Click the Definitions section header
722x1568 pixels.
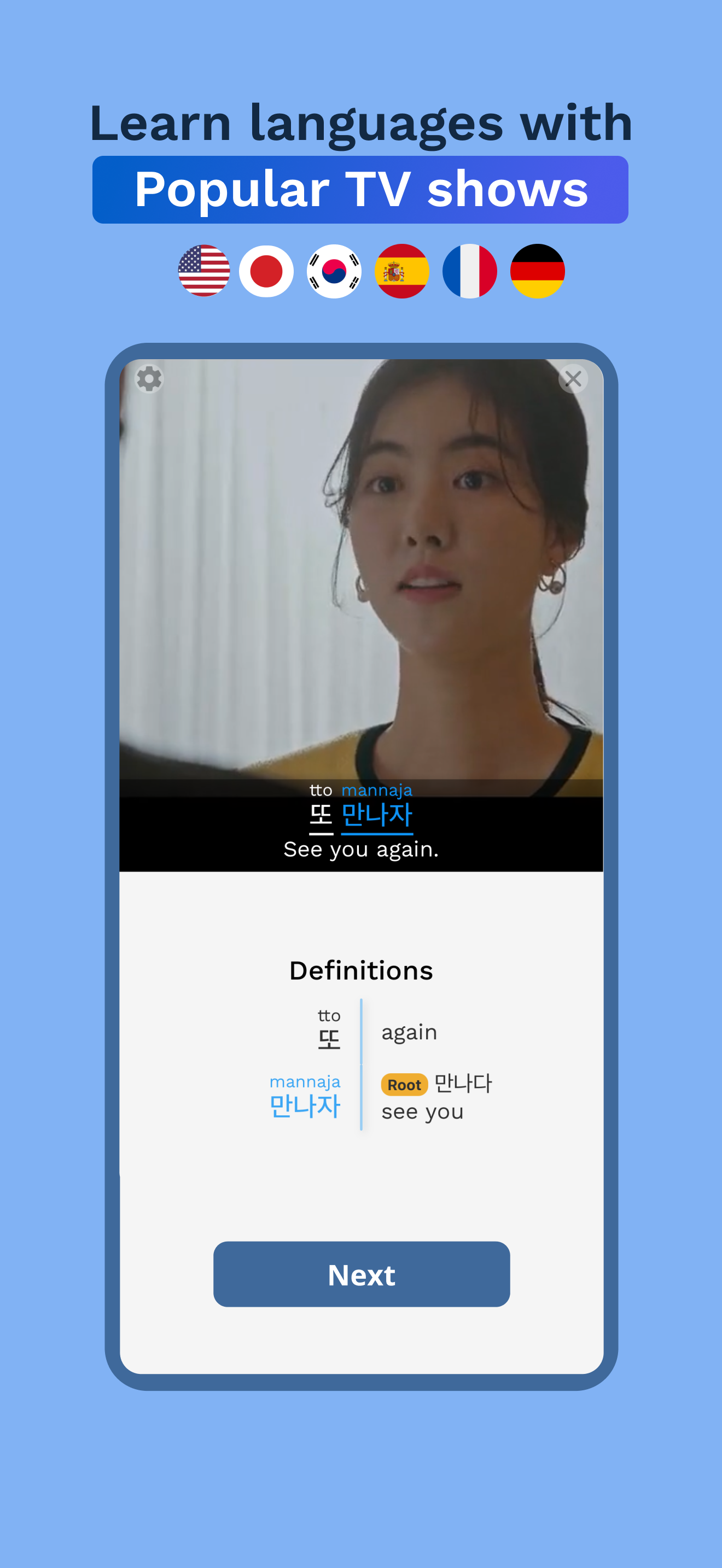point(361,970)
